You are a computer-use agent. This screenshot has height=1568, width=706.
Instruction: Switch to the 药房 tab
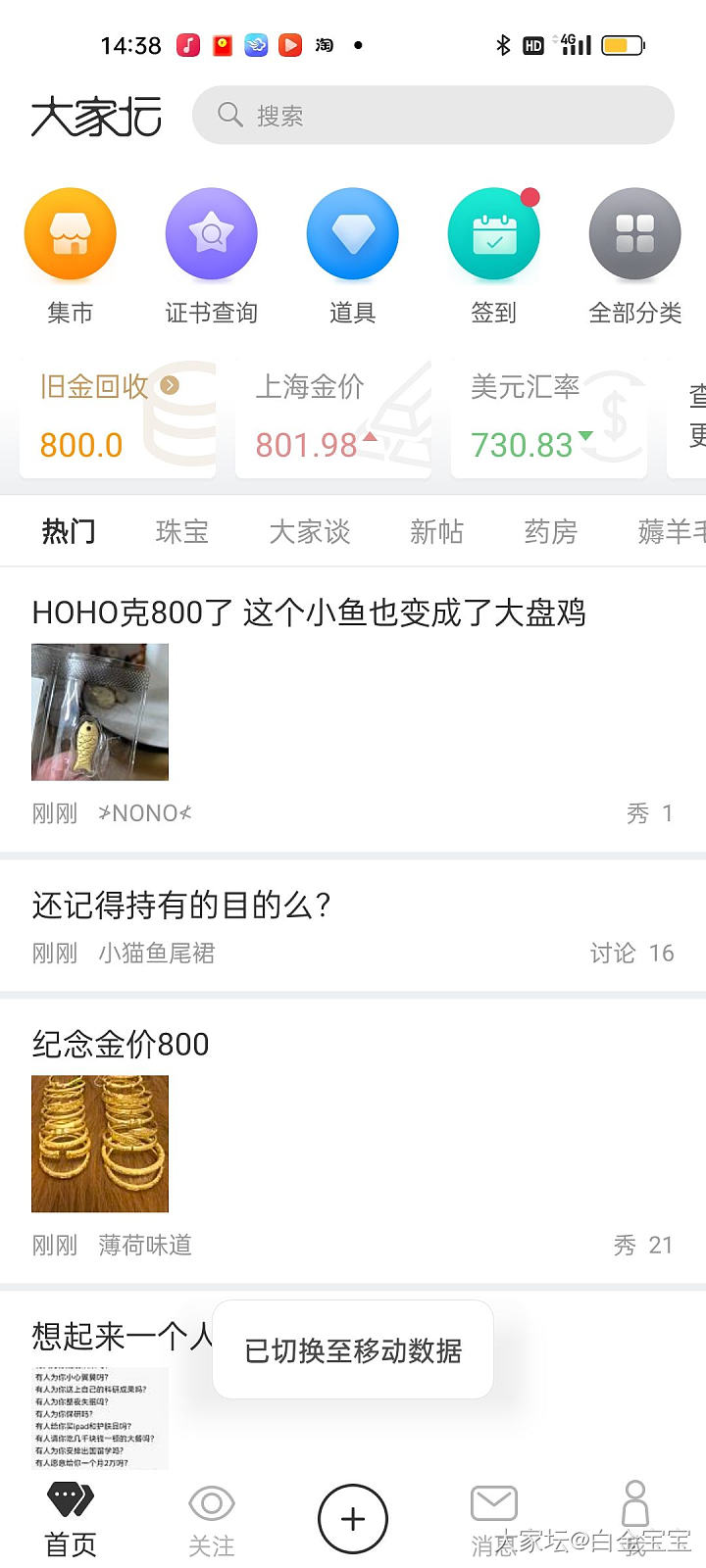tap(550, 532)
